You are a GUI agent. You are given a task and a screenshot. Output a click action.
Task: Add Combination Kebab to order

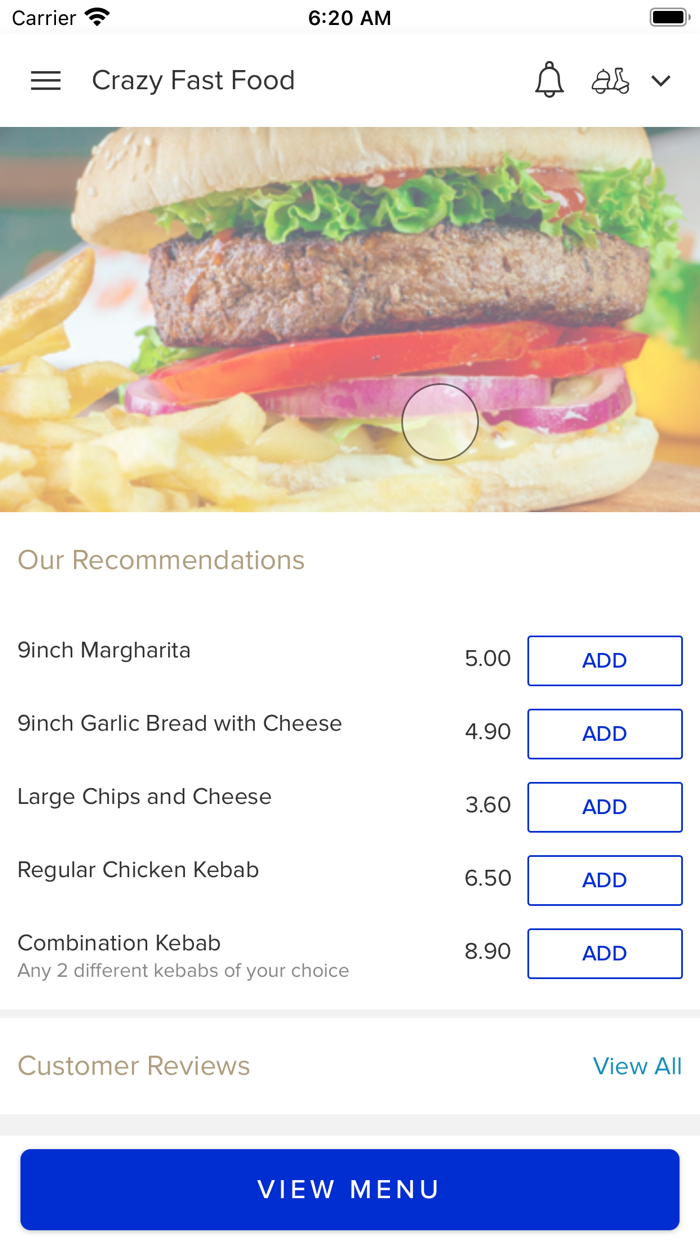[604, 953]
